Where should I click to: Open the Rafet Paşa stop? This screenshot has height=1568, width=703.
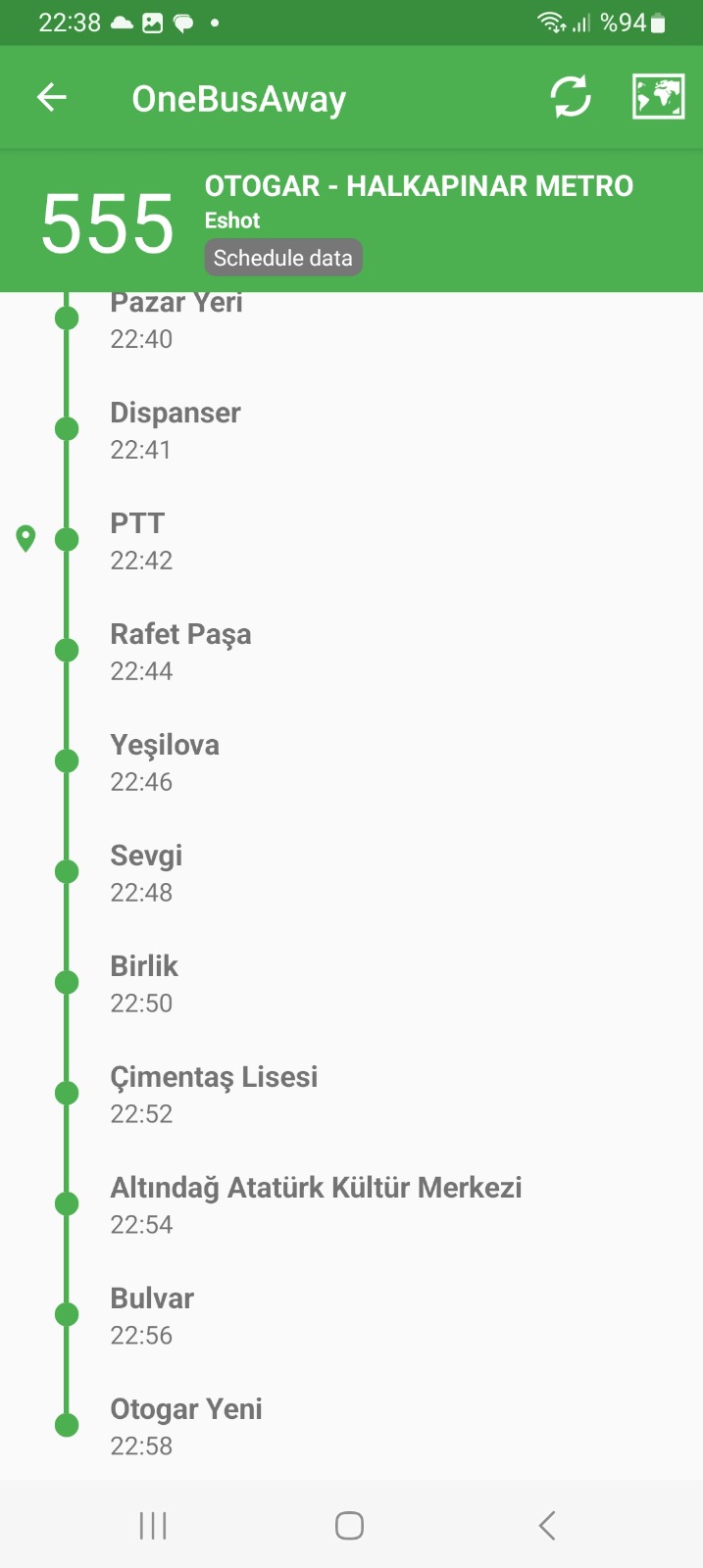click(x=351, y=651)
